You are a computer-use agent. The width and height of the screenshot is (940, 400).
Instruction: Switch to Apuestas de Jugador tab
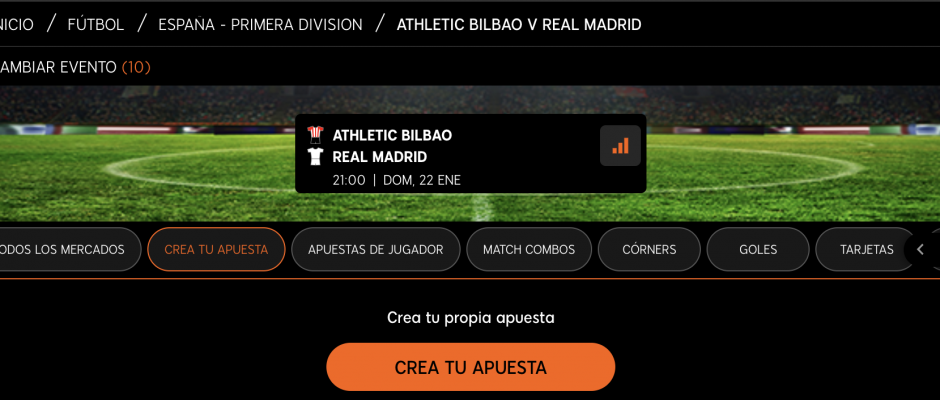[x=375, y=250]
